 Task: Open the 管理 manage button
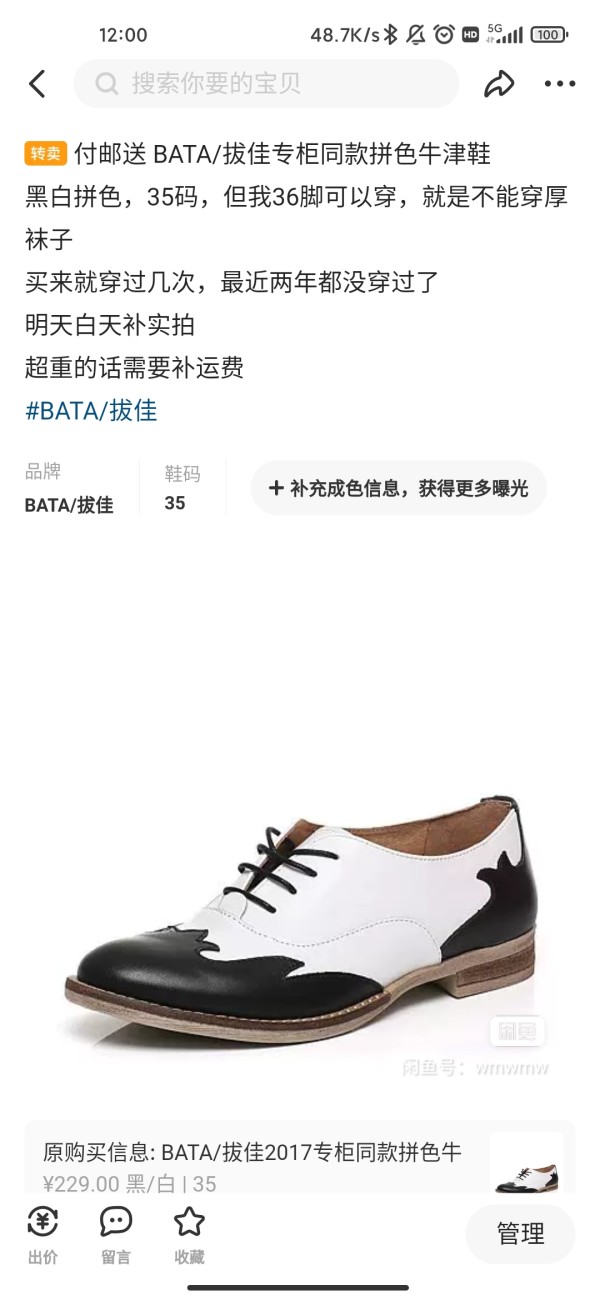tap(520, 1234)
